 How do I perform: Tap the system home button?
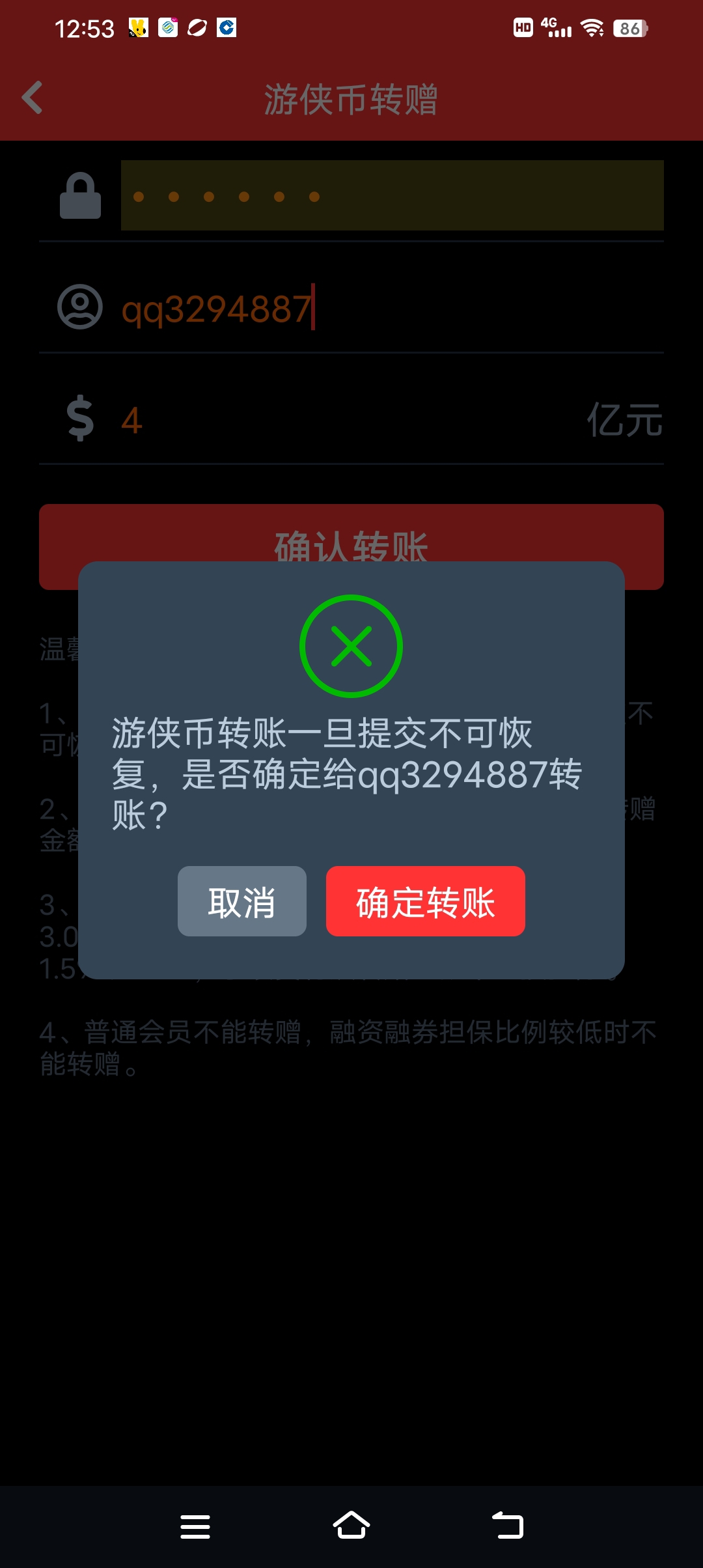[x=351, y=1526]
